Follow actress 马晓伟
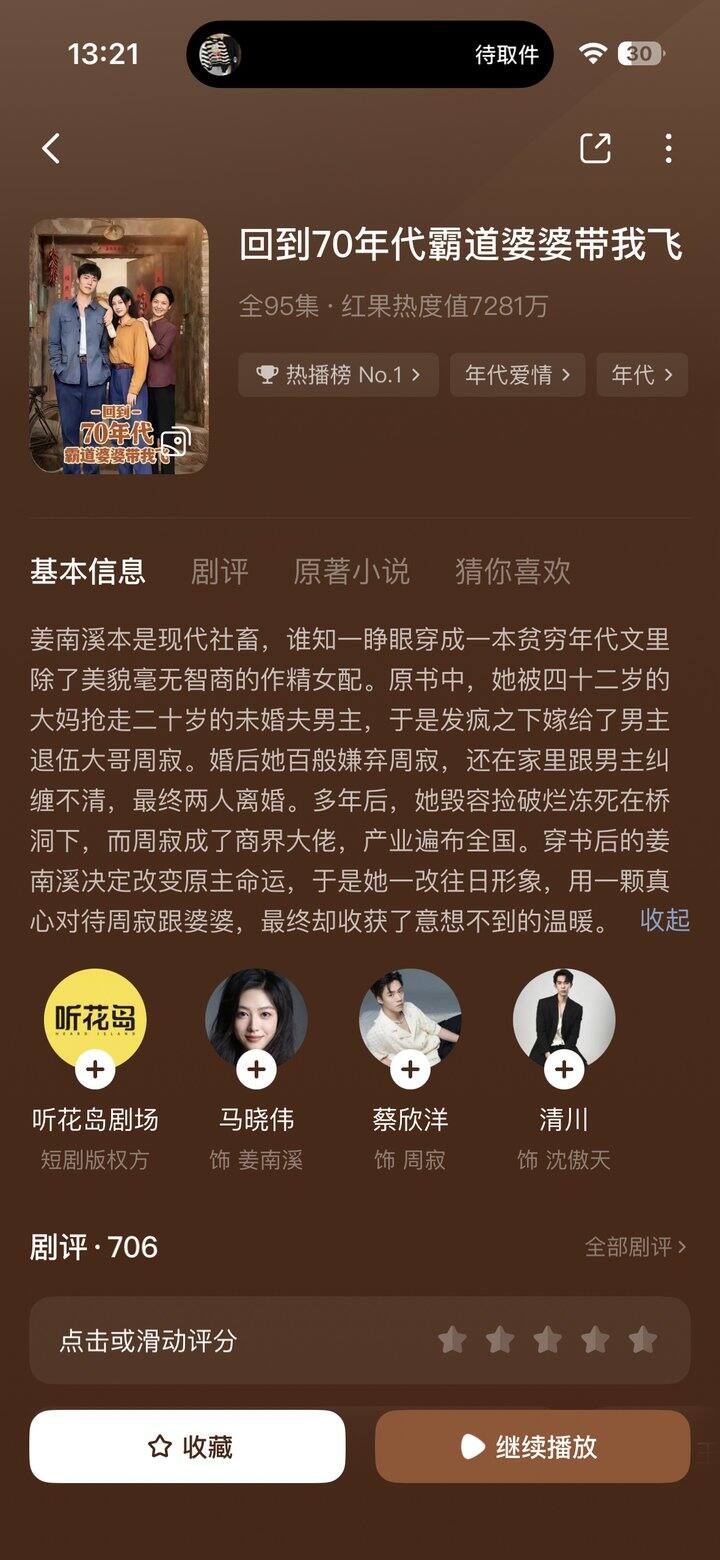The image size is (720, 1560). pyautogui.click(x=256, y=1070)
